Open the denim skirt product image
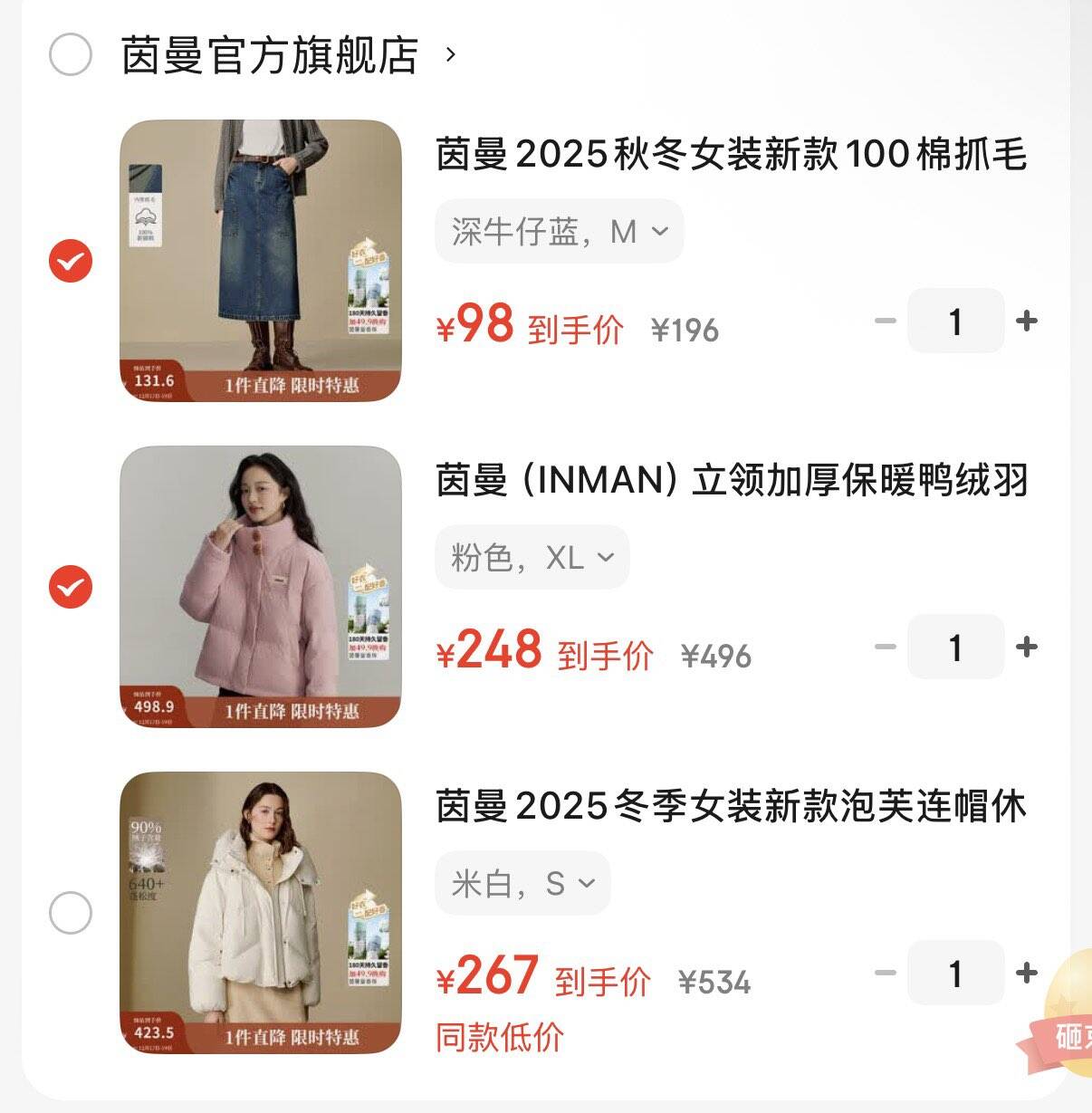 pos(261,261)
